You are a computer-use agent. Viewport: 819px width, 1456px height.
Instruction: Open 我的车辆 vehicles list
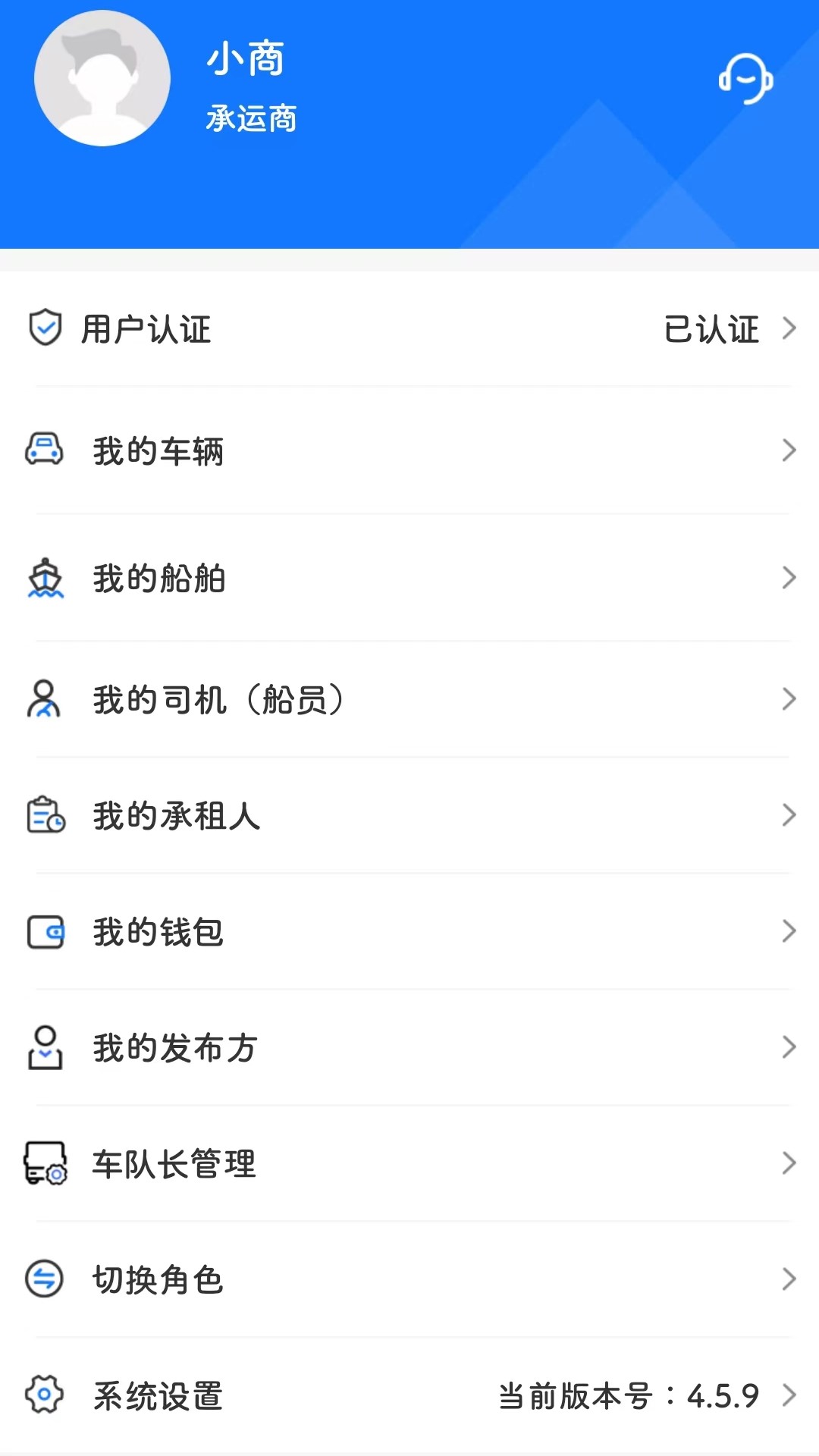pyautogui.click(x=409, y=451)
